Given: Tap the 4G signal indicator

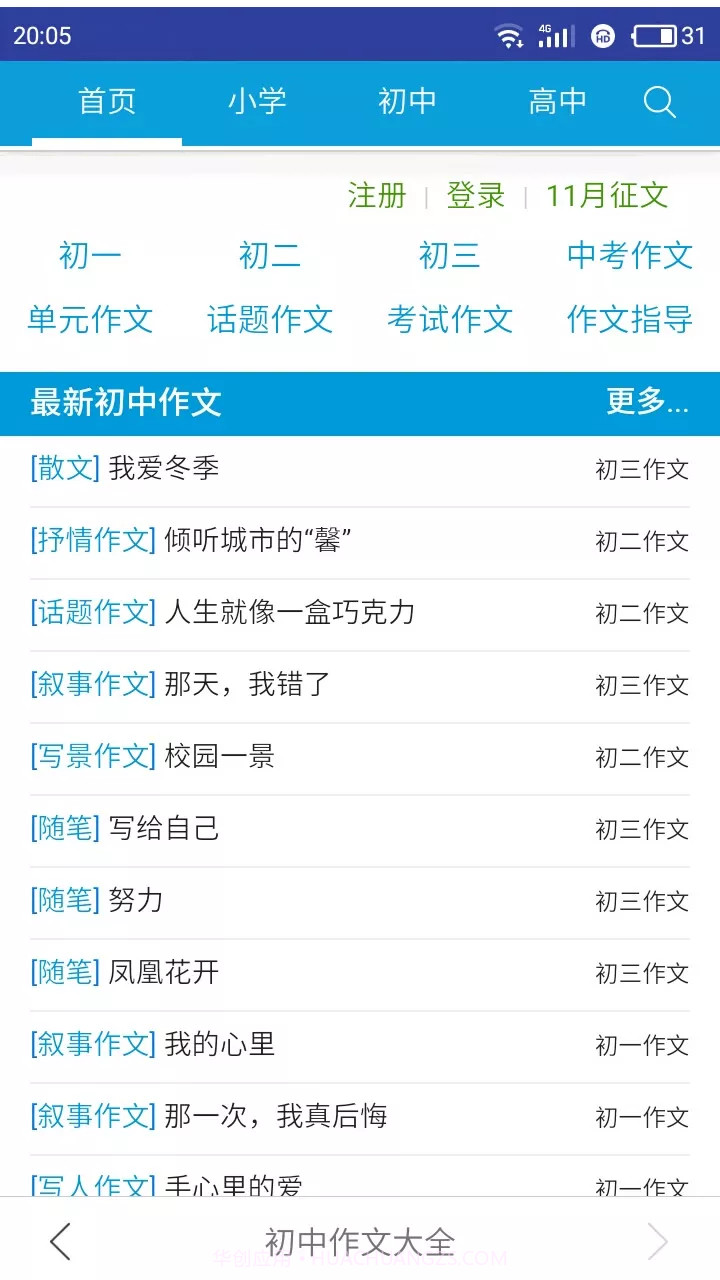Looking at the screenshot, I should tap(555, 33).
